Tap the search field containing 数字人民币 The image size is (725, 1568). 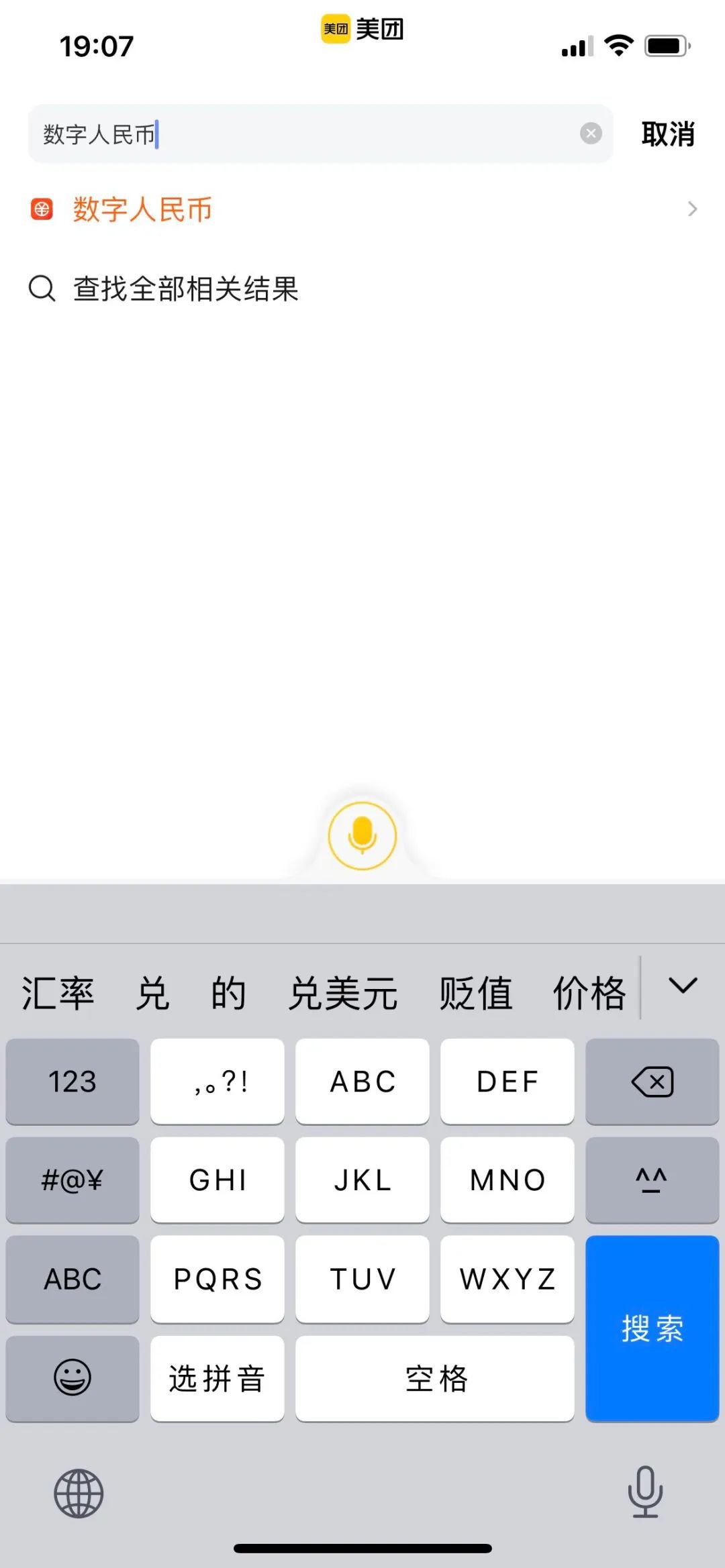[302, 134]
